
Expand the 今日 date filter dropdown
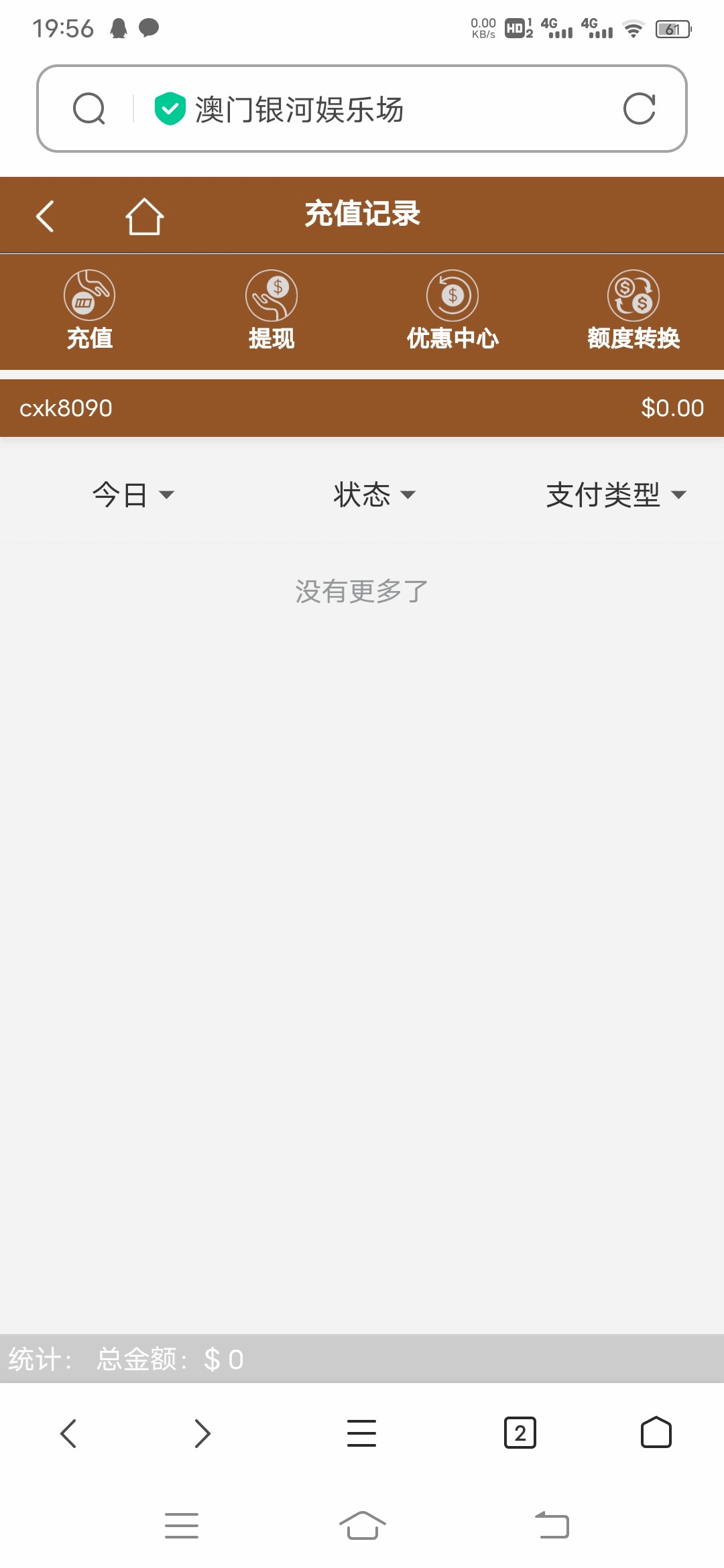133,495
